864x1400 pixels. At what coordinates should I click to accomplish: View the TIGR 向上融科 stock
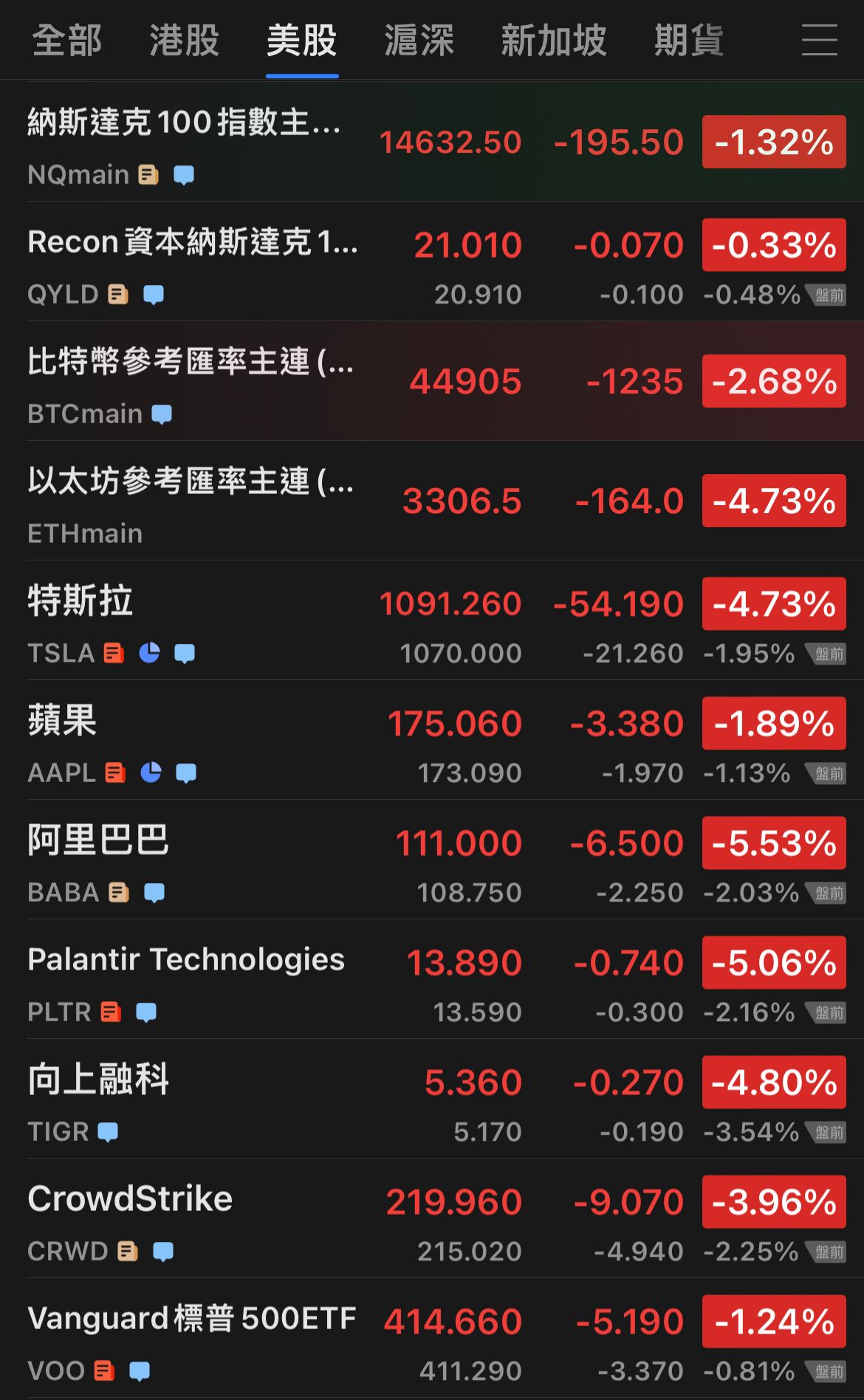point(432,1099)
